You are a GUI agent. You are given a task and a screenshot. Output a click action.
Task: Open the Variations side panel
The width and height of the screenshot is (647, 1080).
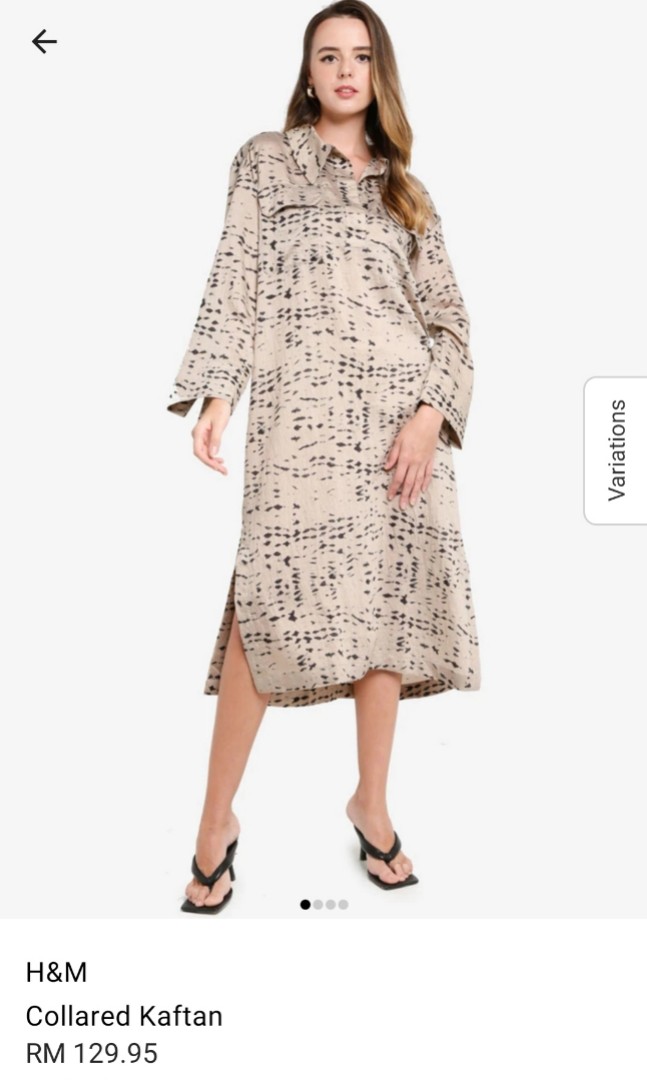pos(616,450)
